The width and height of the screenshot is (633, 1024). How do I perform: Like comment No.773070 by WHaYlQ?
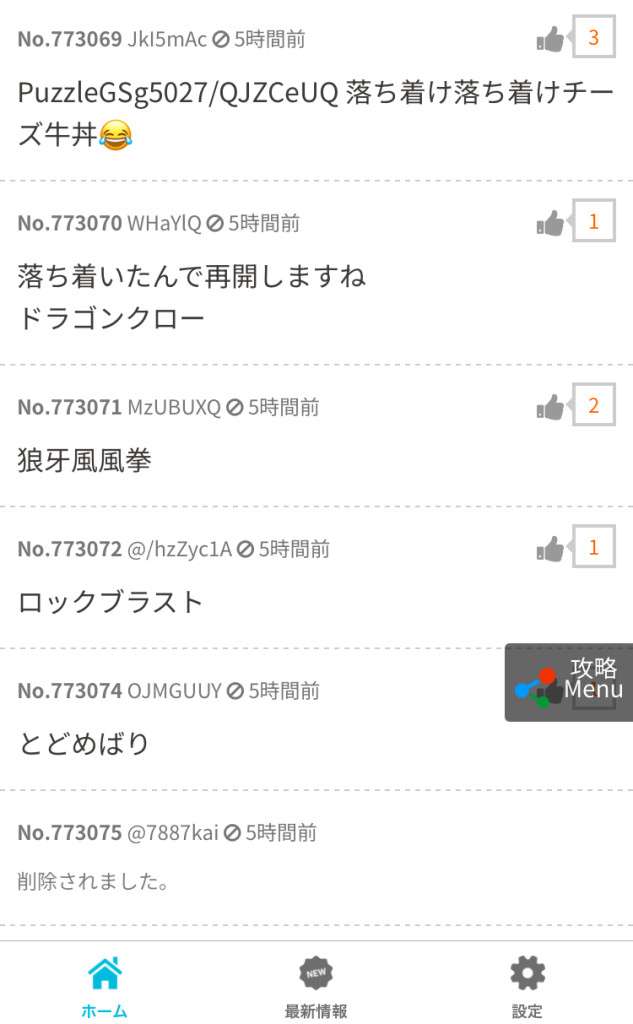pyautogui.click(x=550, y=223)
